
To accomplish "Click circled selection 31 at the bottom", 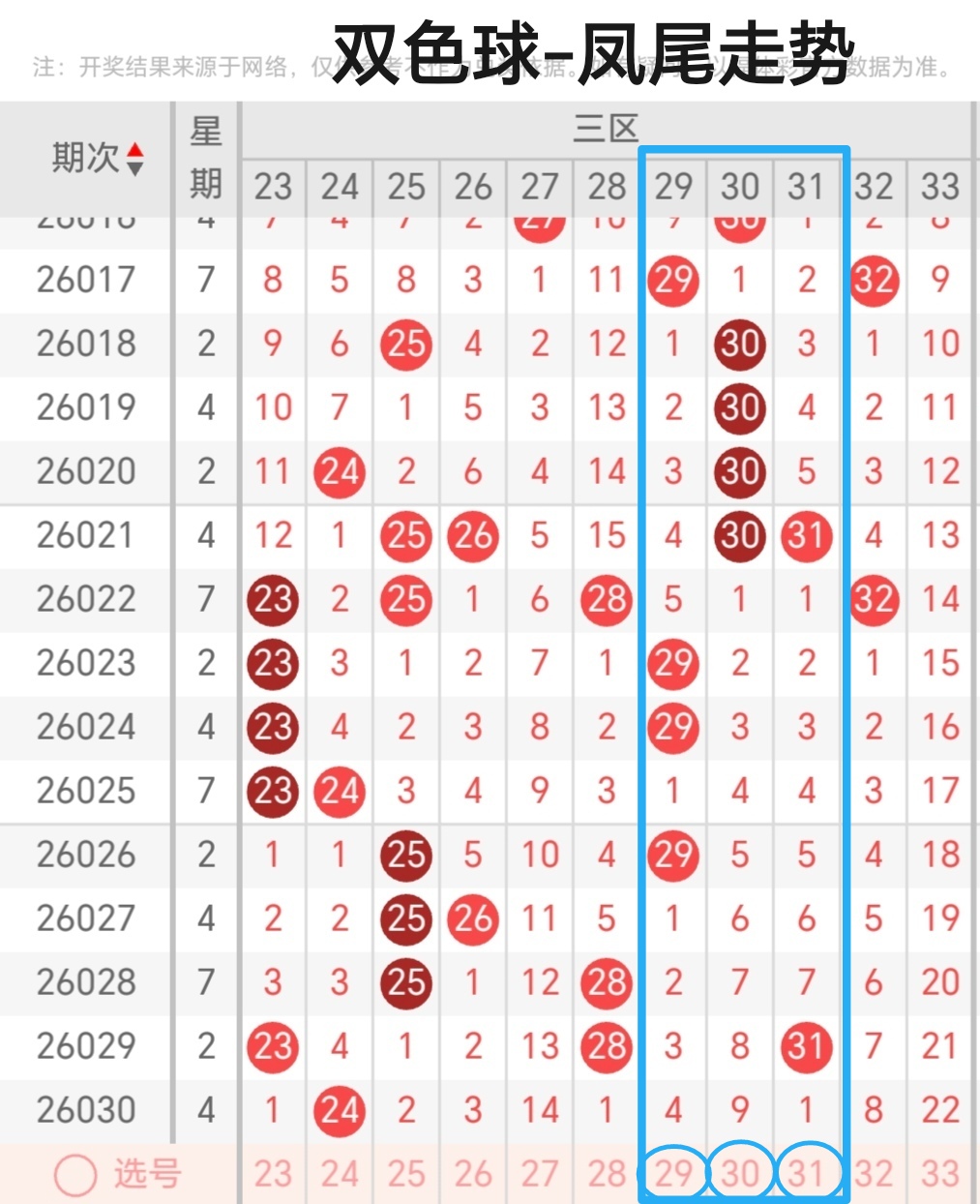I will pyautogui.click(x=807, y=1171).
